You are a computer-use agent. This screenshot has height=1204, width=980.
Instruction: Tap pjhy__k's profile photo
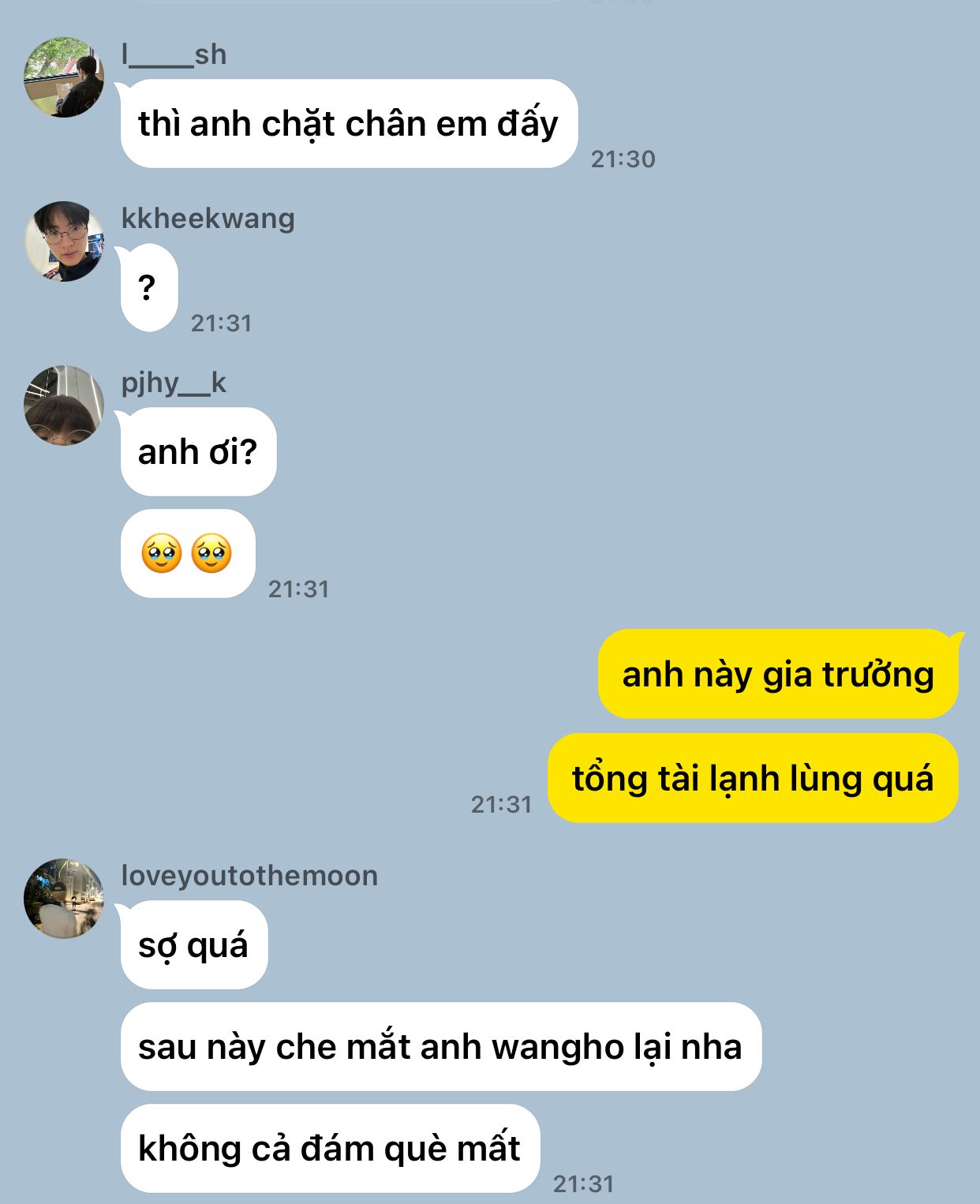(64, 406)
